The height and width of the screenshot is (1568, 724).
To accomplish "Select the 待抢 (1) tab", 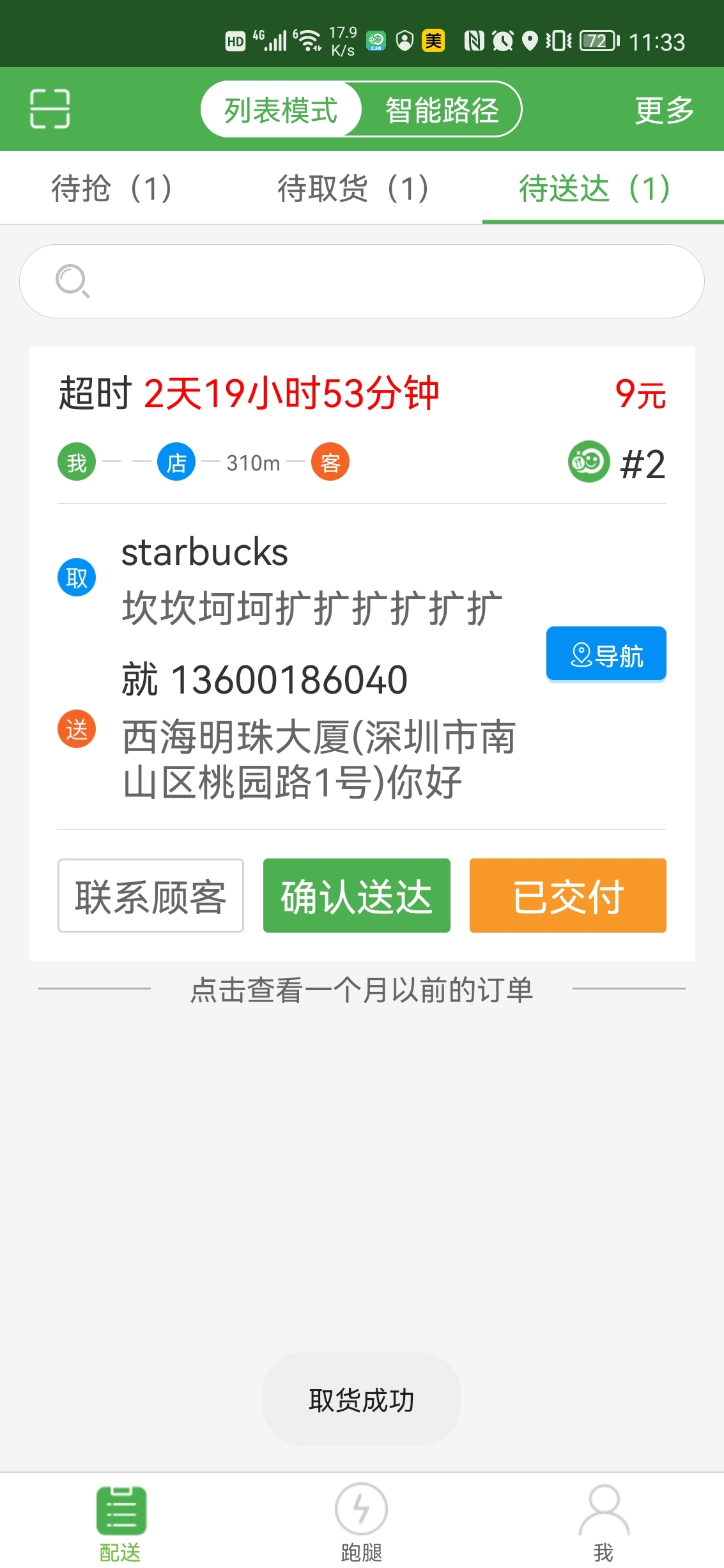I will [x=112, y=189].
